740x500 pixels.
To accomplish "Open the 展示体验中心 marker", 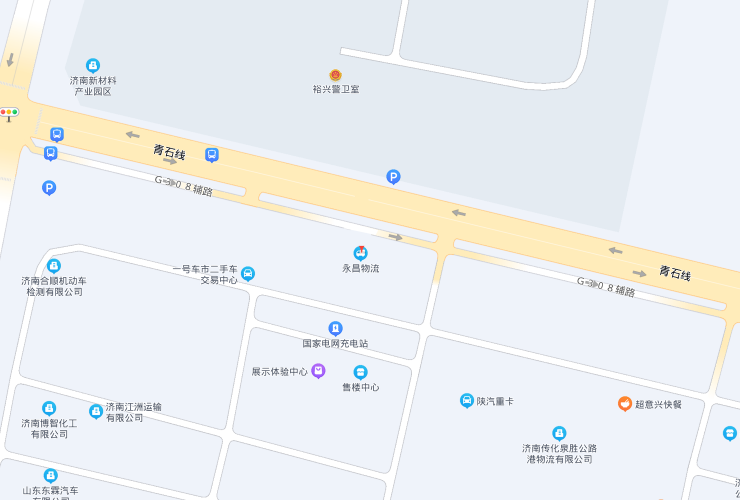I will coord(318,371).
